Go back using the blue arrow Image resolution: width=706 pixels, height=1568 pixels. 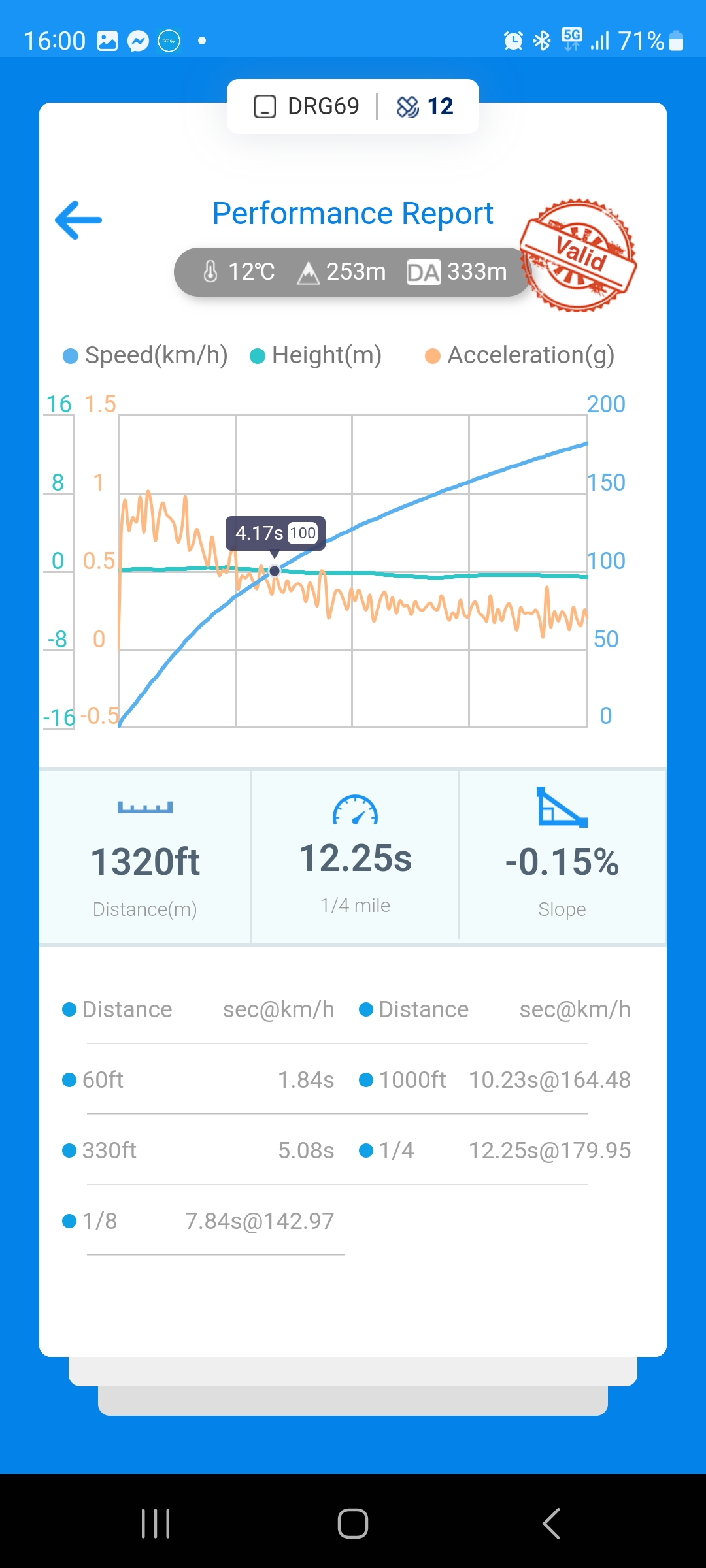(78, 220)
